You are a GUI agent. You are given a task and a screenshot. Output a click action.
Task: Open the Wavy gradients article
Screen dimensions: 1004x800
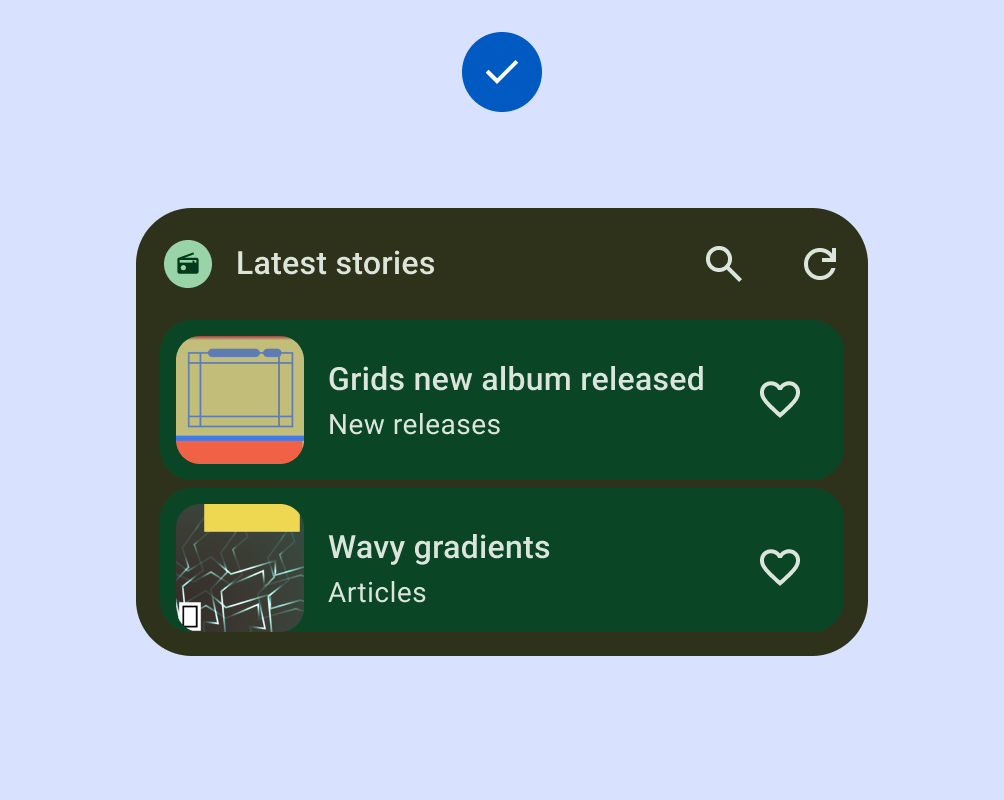point(440,567)
